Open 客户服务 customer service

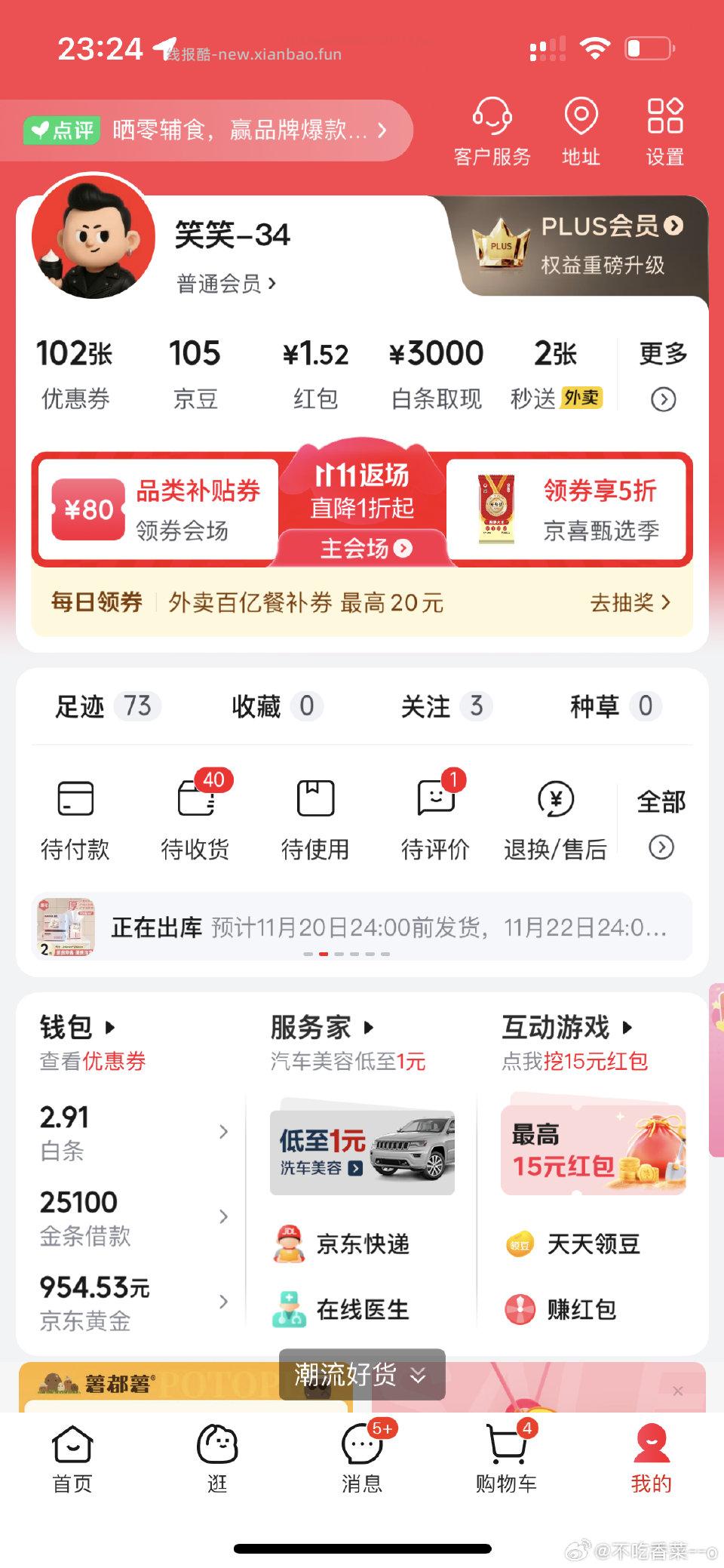(x=492, y=132)
